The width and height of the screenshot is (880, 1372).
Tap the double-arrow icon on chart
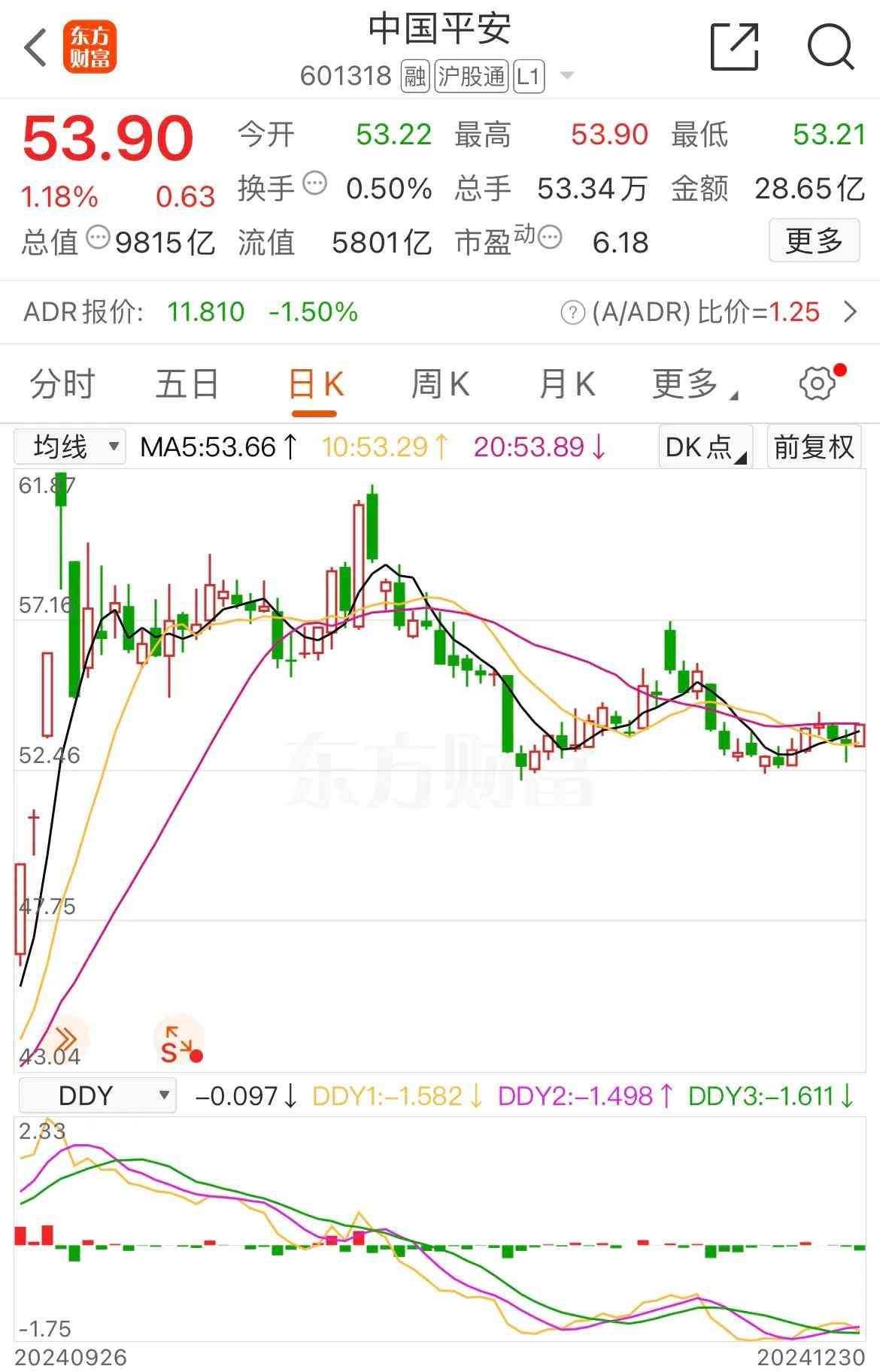pyautogui.click(x=65, y=1040)
